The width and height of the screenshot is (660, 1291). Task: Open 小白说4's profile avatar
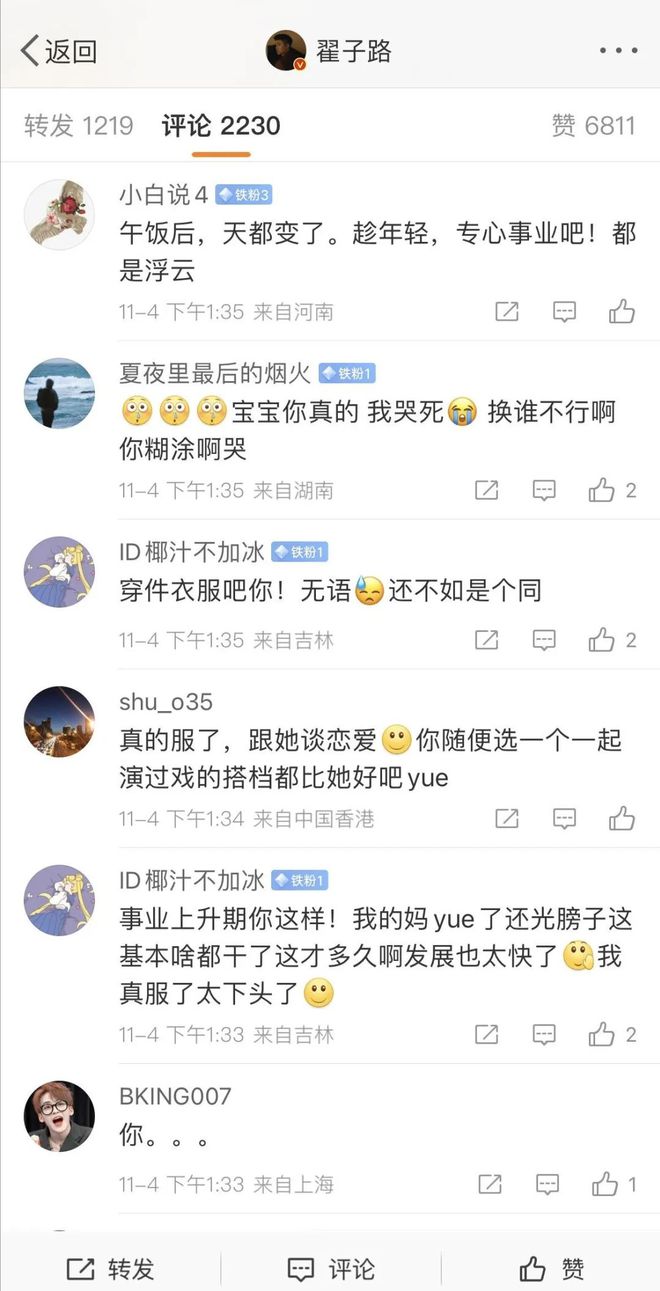click(x=59, y=215)
